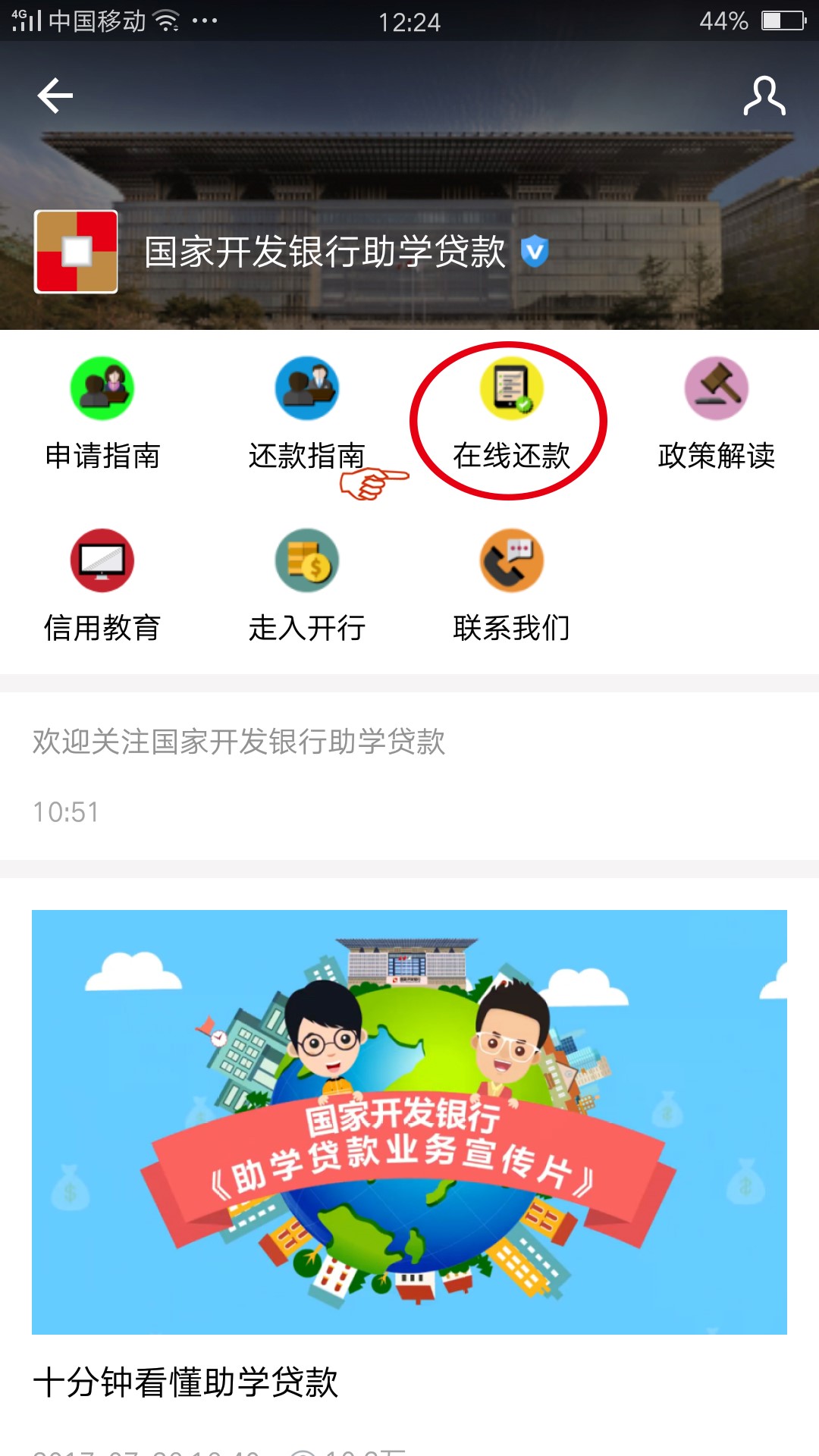
Task: Open the account profile icon
Action: click(764, 96)
